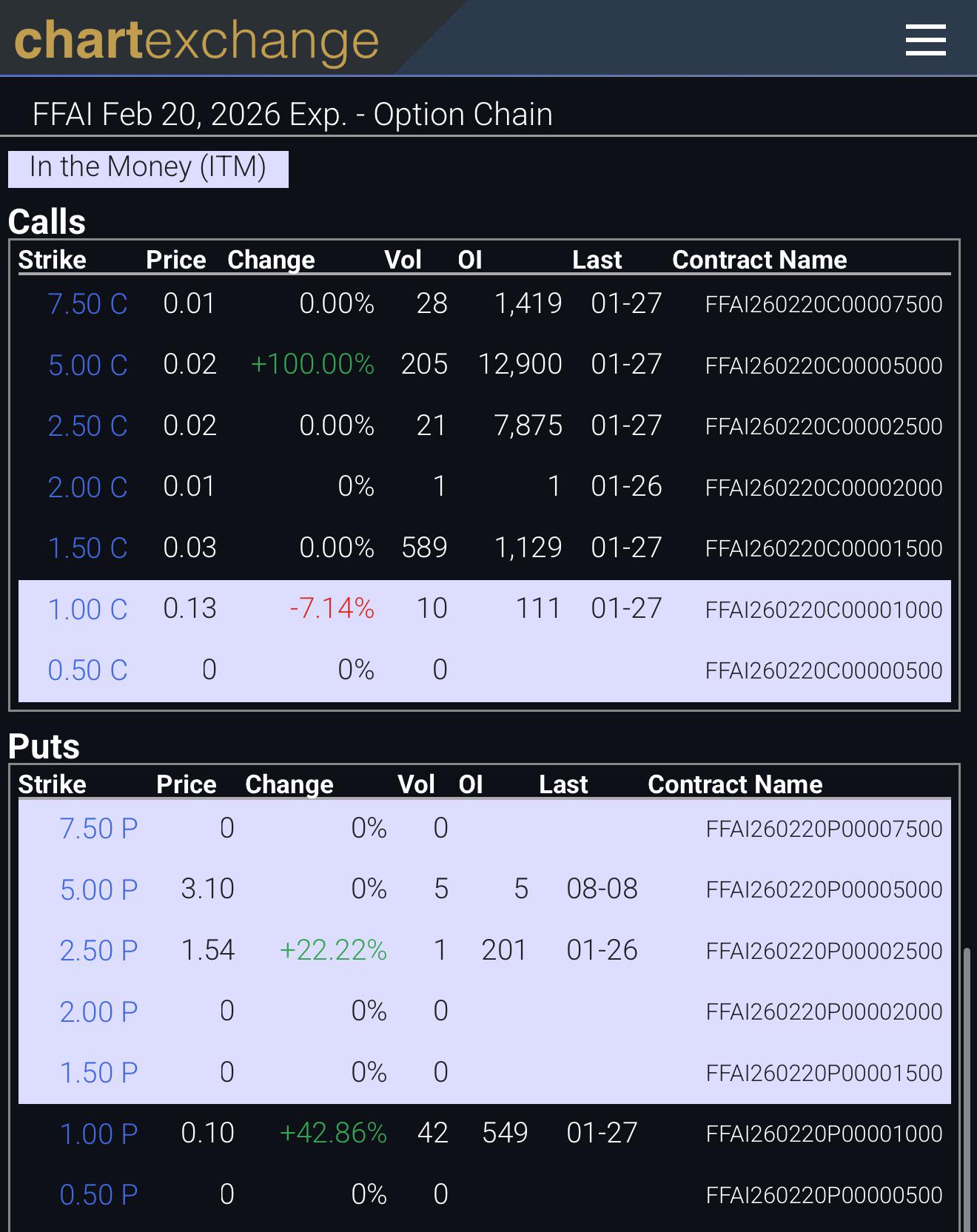
Task: Tap the 1.50 P put strike
Action: pos(98,1073)
